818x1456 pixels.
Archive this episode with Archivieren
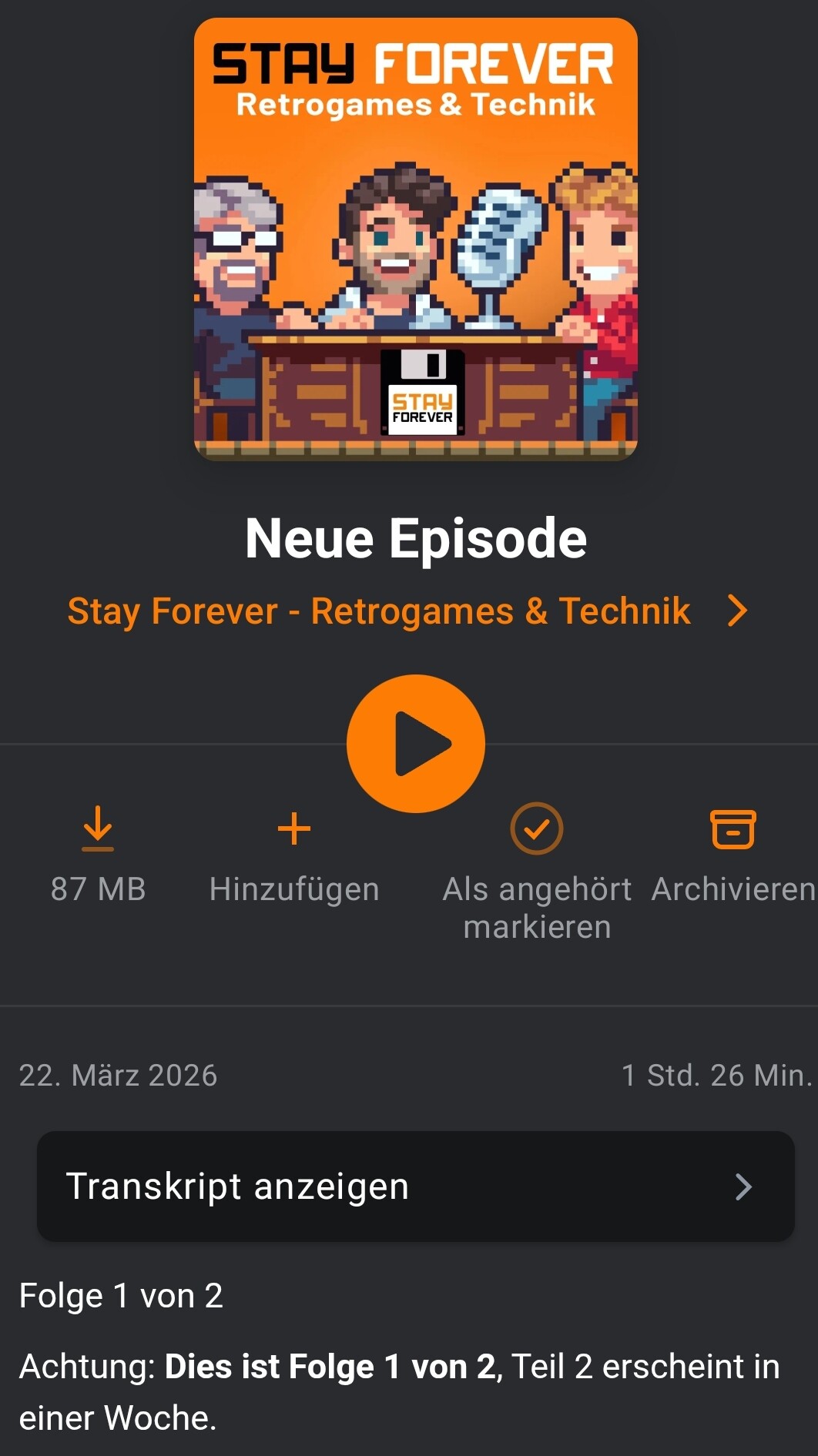pyautogui.click(x=733, y=829)
